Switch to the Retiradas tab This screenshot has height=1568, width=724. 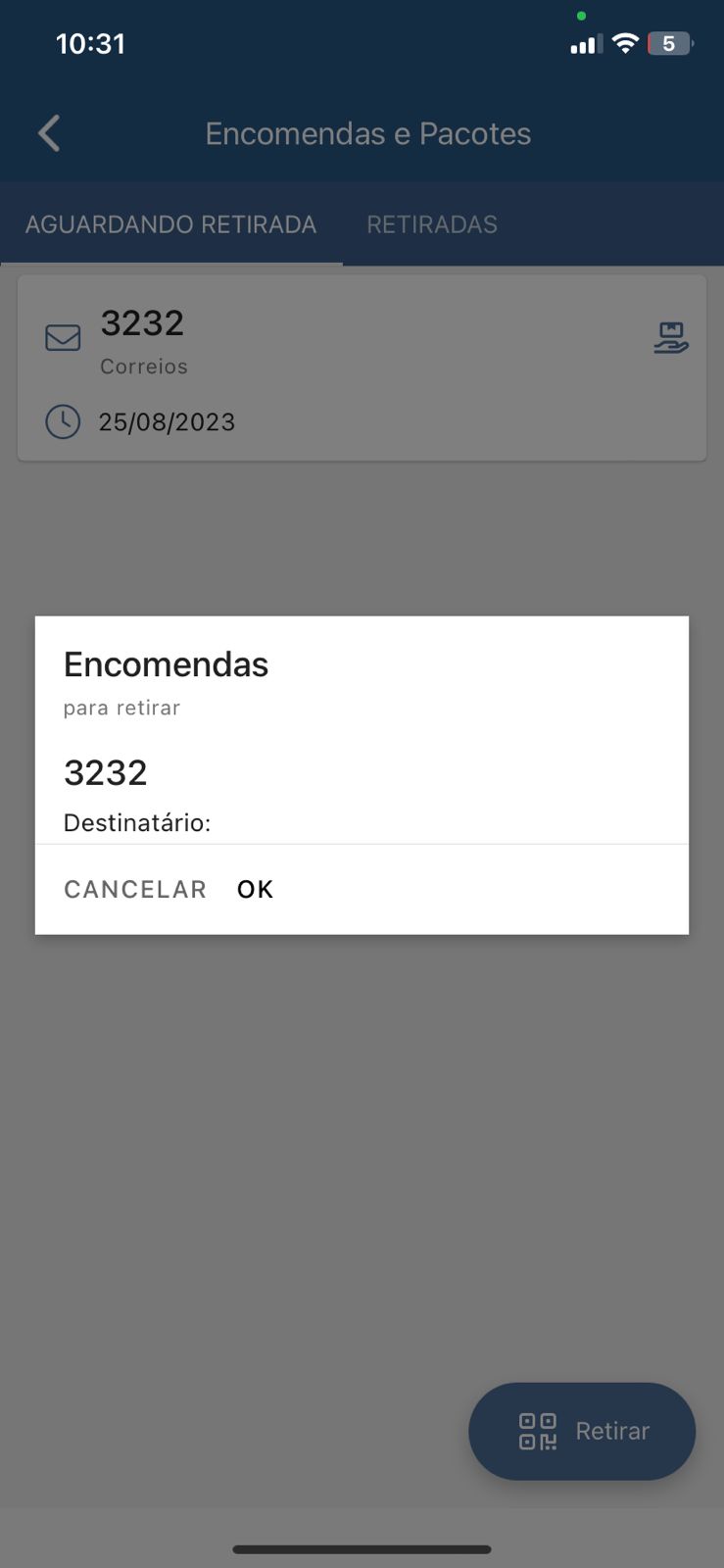pos(432,224)
